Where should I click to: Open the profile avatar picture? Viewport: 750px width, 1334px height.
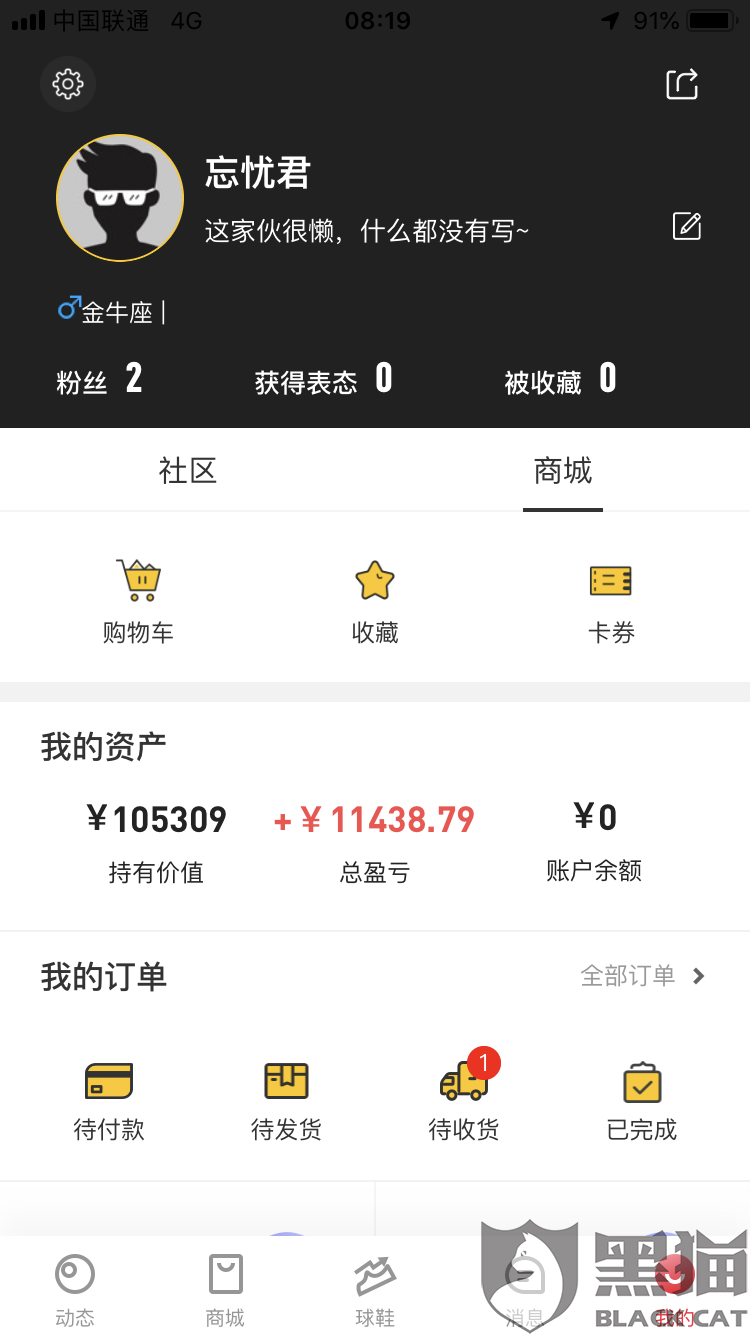pyautogui.click(x=120, y=198)
